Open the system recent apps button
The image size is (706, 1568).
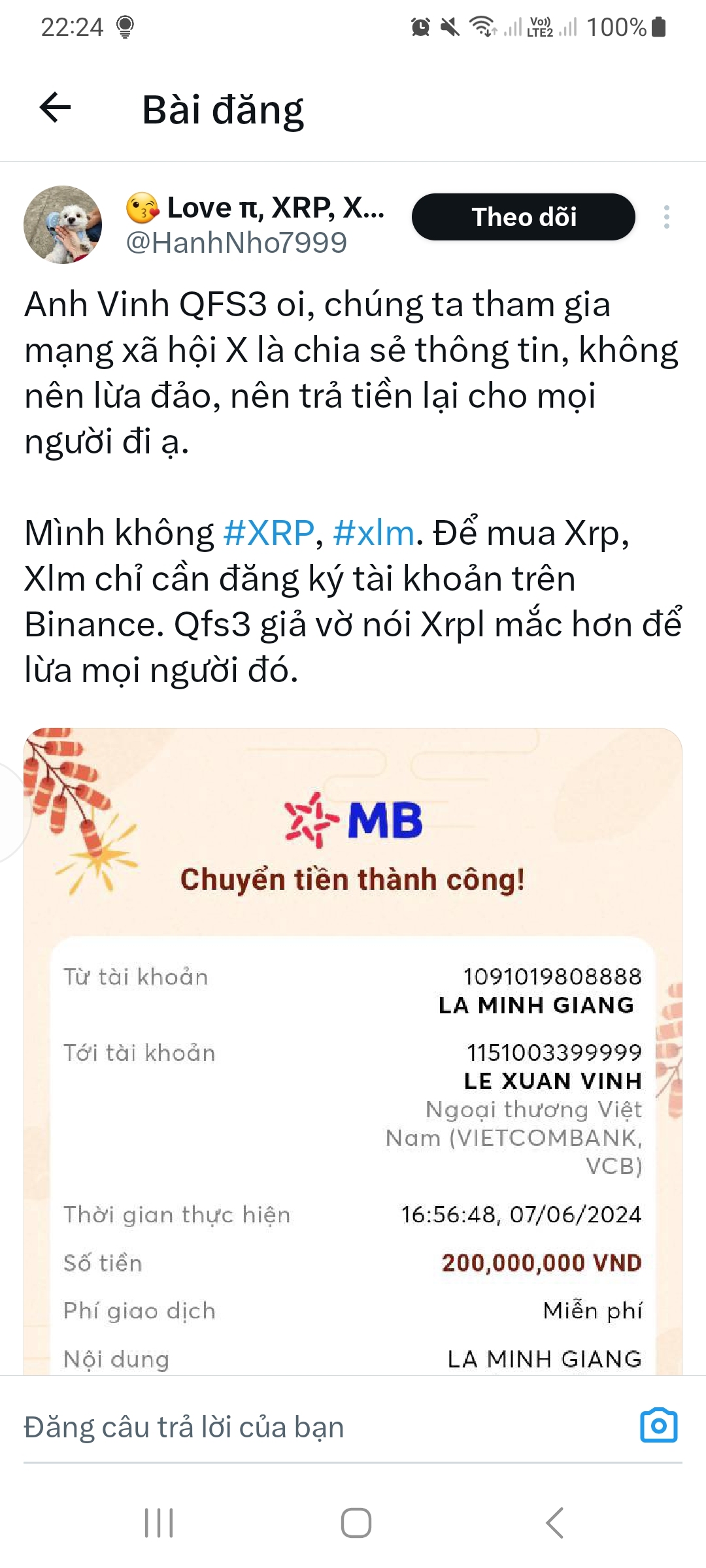click(159, 1523)
